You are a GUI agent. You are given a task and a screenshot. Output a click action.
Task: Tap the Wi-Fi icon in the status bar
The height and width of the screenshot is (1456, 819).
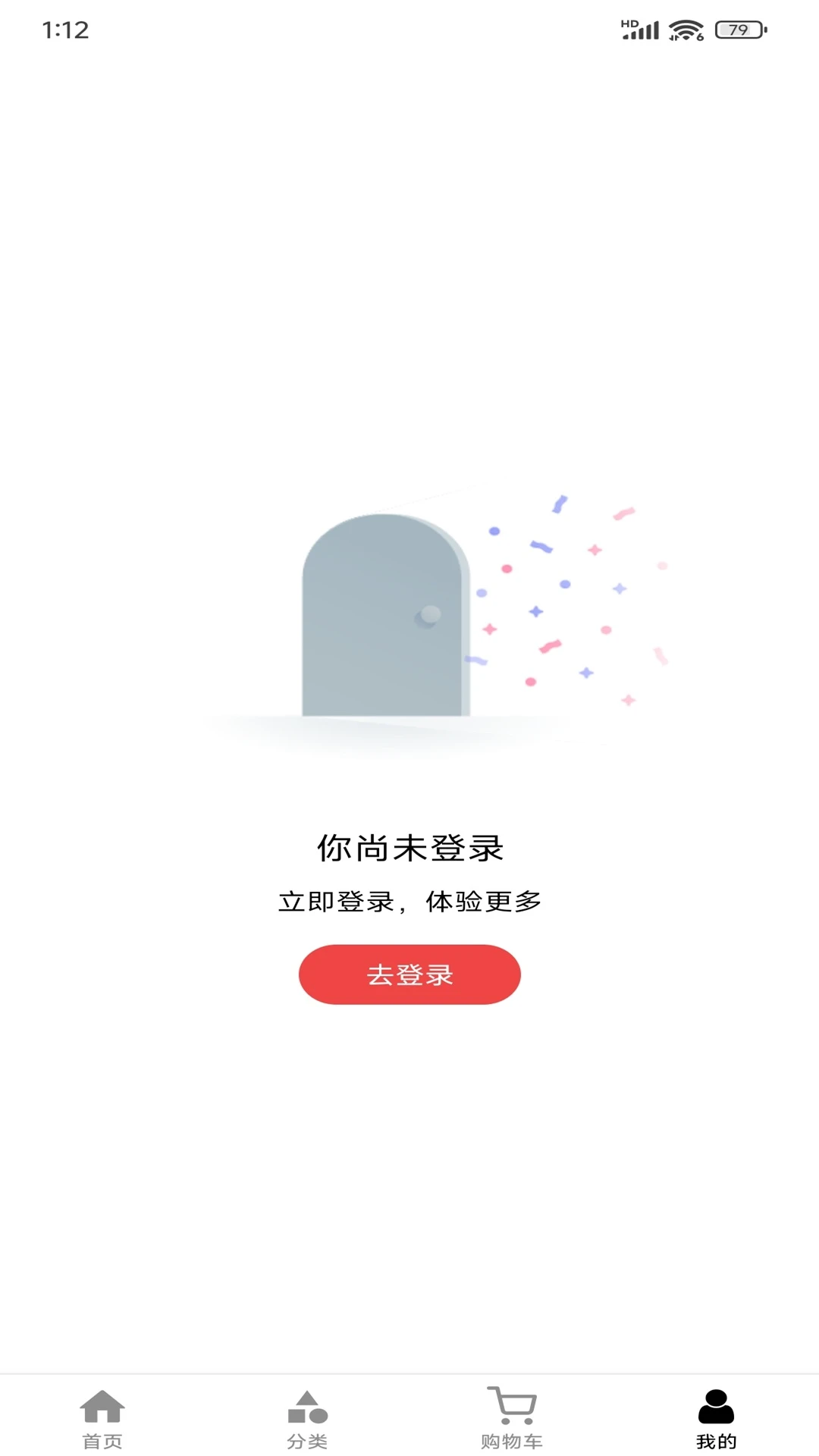pos(685,31)
